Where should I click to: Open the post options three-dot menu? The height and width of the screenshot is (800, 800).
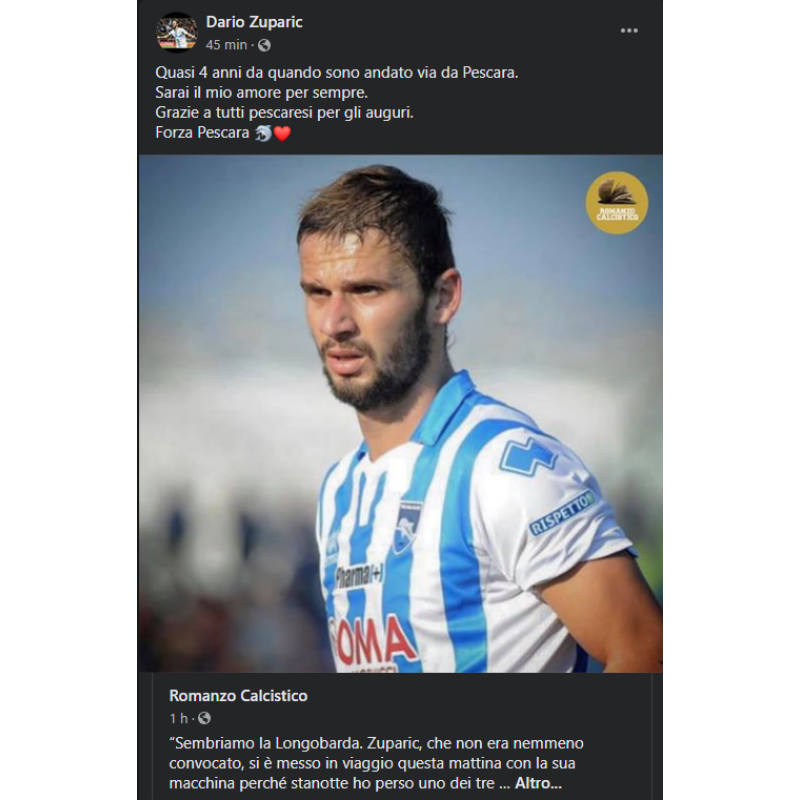(x=628, y=31)
